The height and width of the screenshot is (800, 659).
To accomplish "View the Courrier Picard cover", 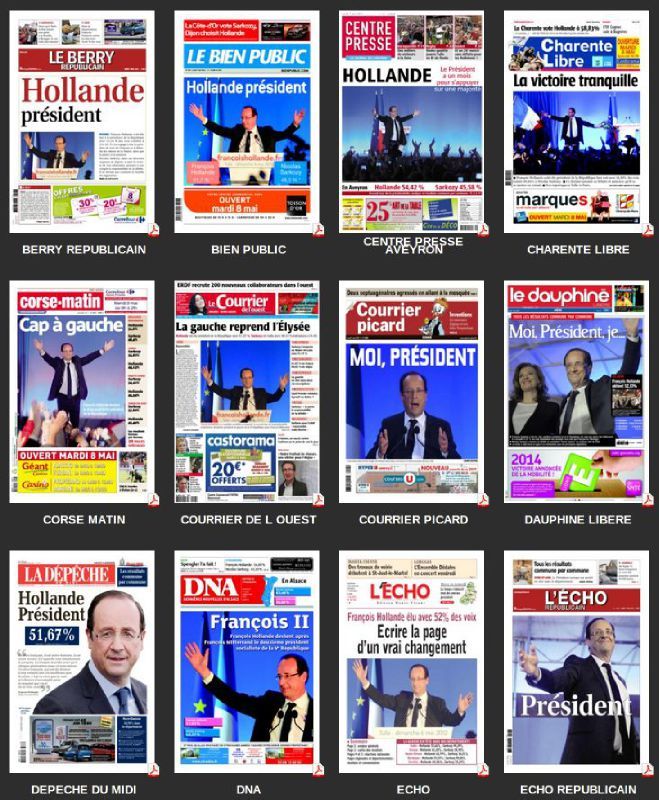I will pos(413,390).
